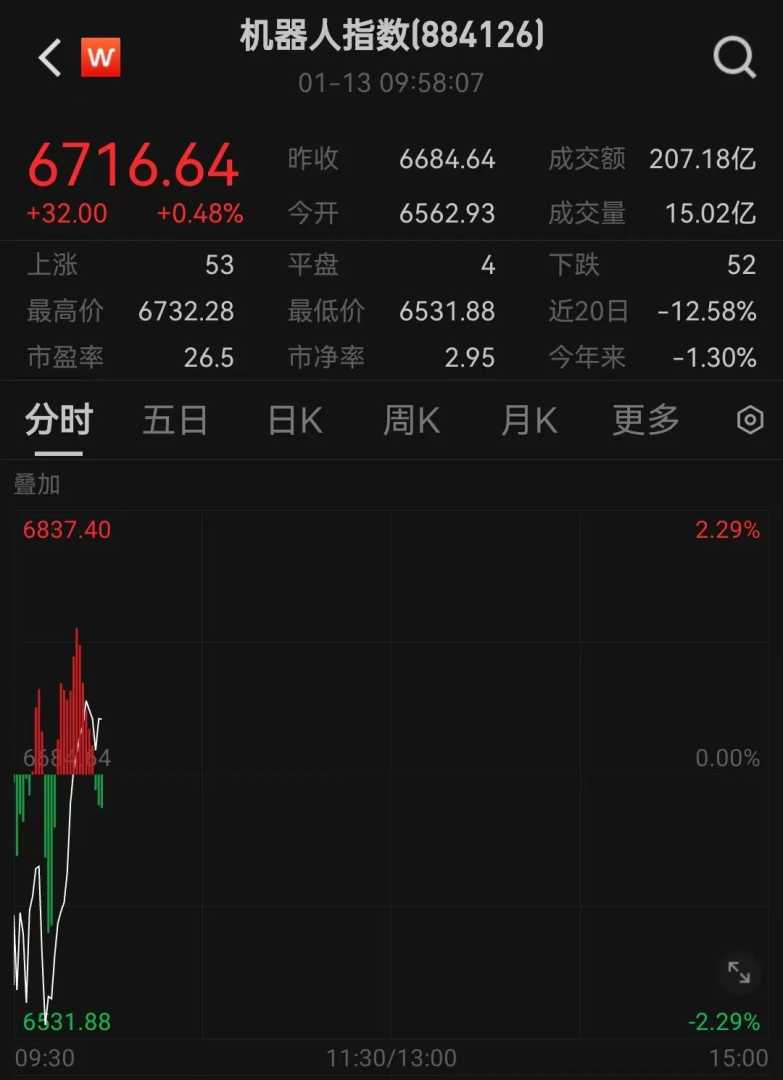
Task: Open the red W icon
Action: (x=100, y=58)
